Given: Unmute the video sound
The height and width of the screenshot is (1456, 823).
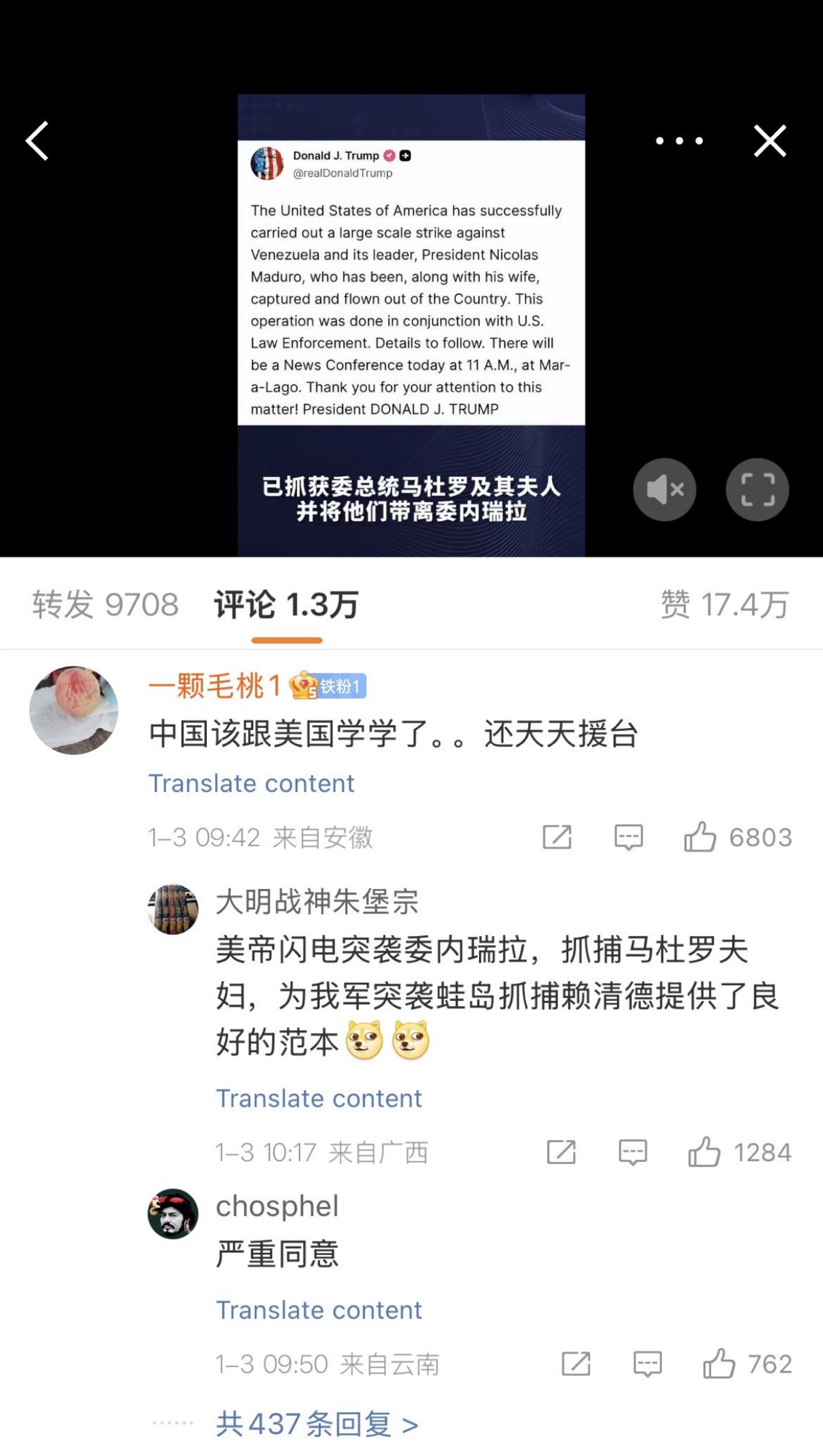Looking at the screenshot, I should point(664,489).
